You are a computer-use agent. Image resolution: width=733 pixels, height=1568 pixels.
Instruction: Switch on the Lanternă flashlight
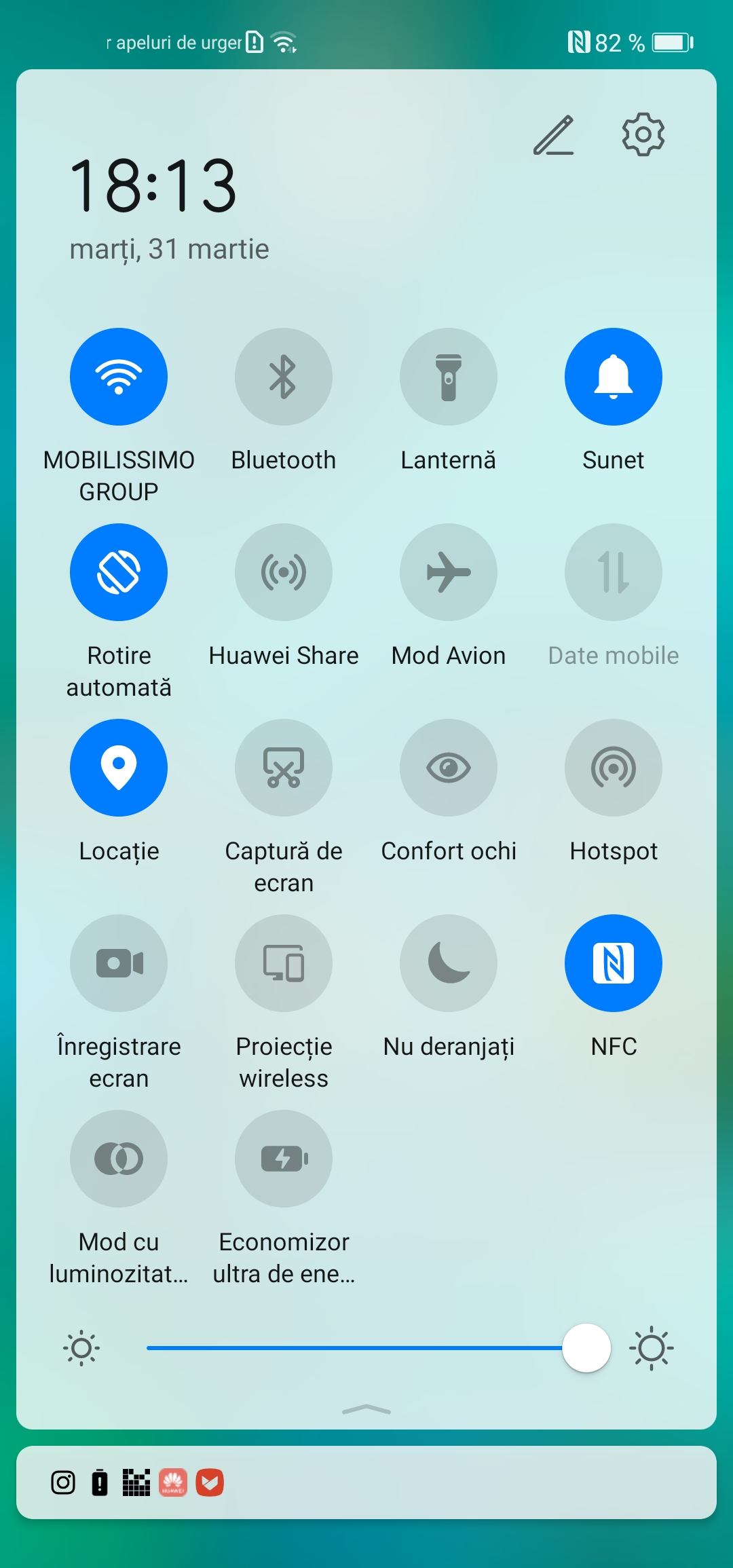click(x=449, y=377)
